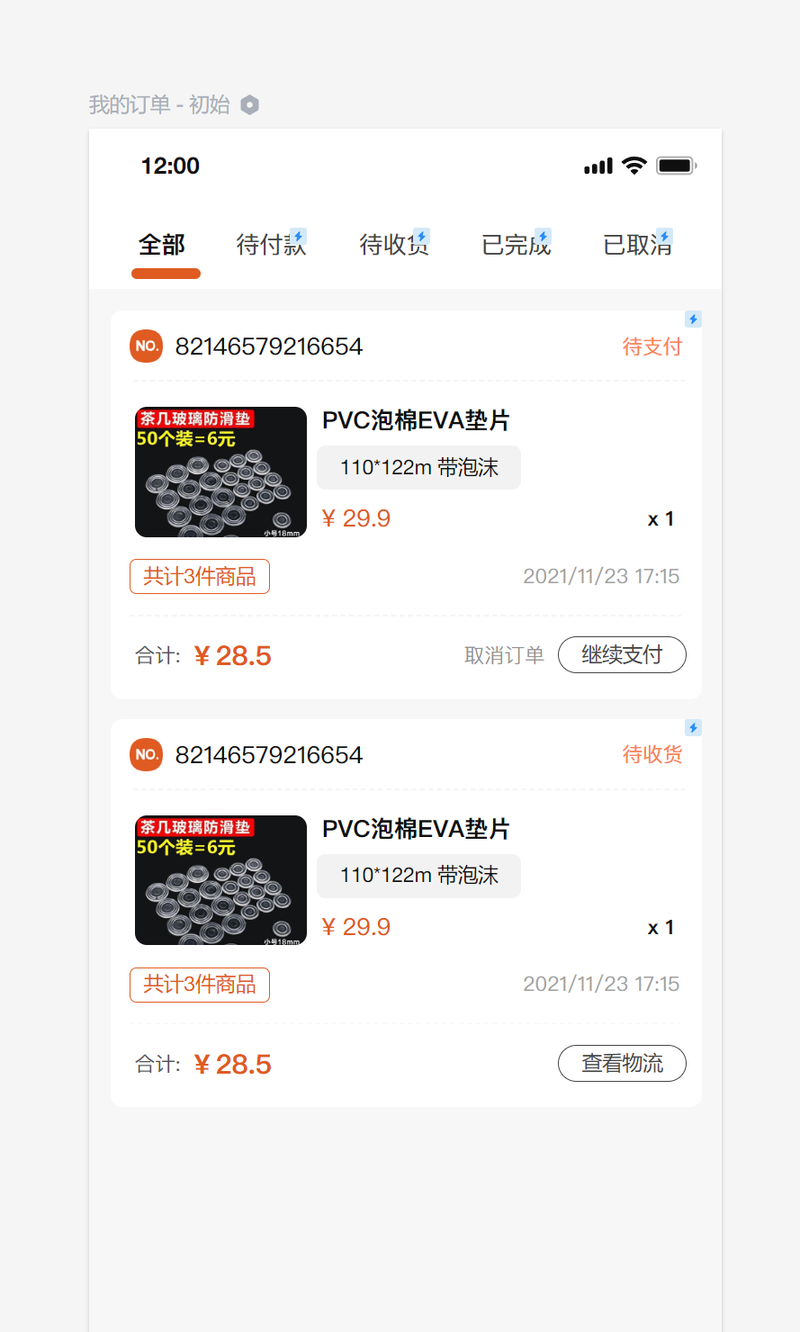Image resolution: width=800 pixels, height=1332 pixels.
Task: Select the 已完成 tab
Action: point(516,245)
